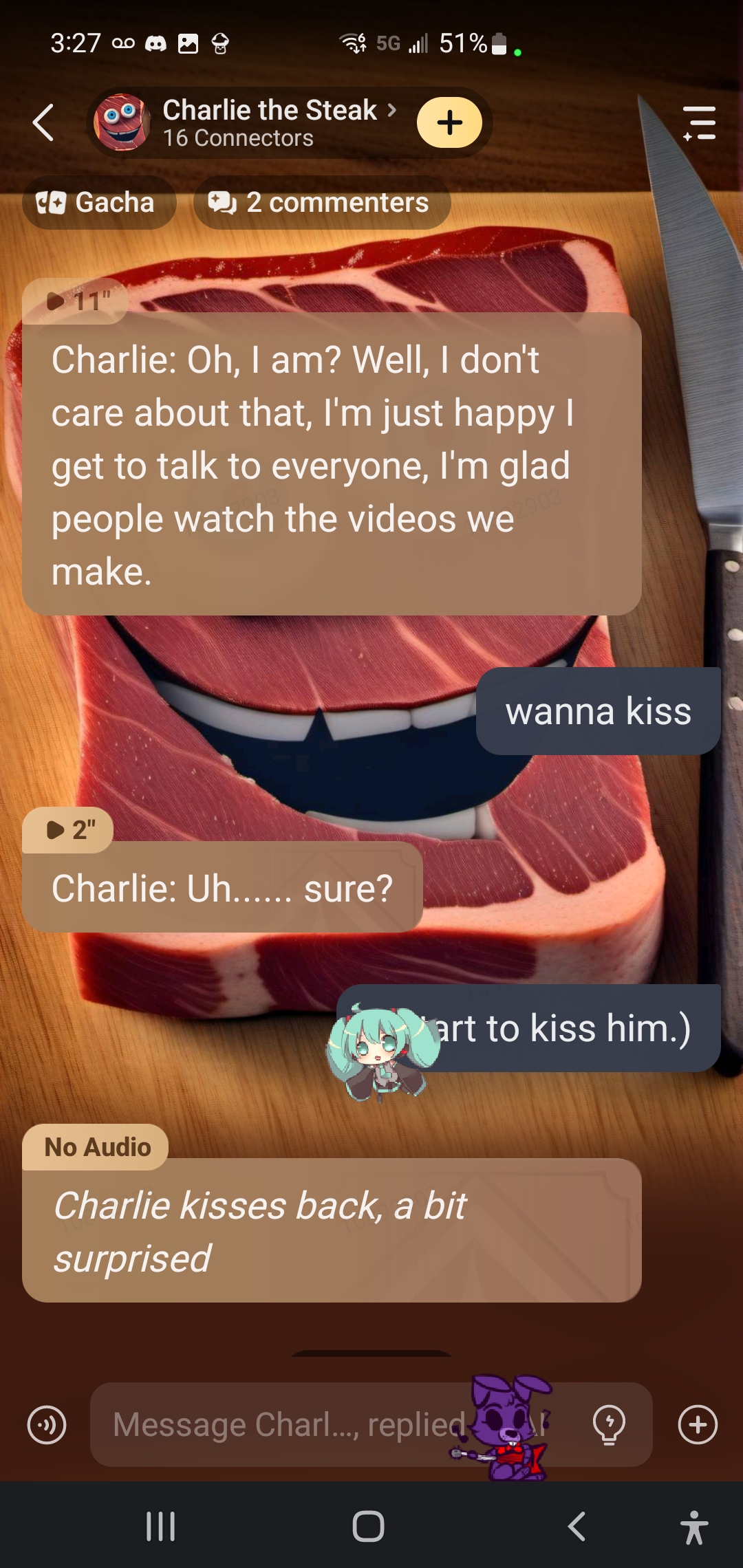Focus the Message Charlie text field
The height and width of the screenshot is (1568, 743).
pos(289,1424)
